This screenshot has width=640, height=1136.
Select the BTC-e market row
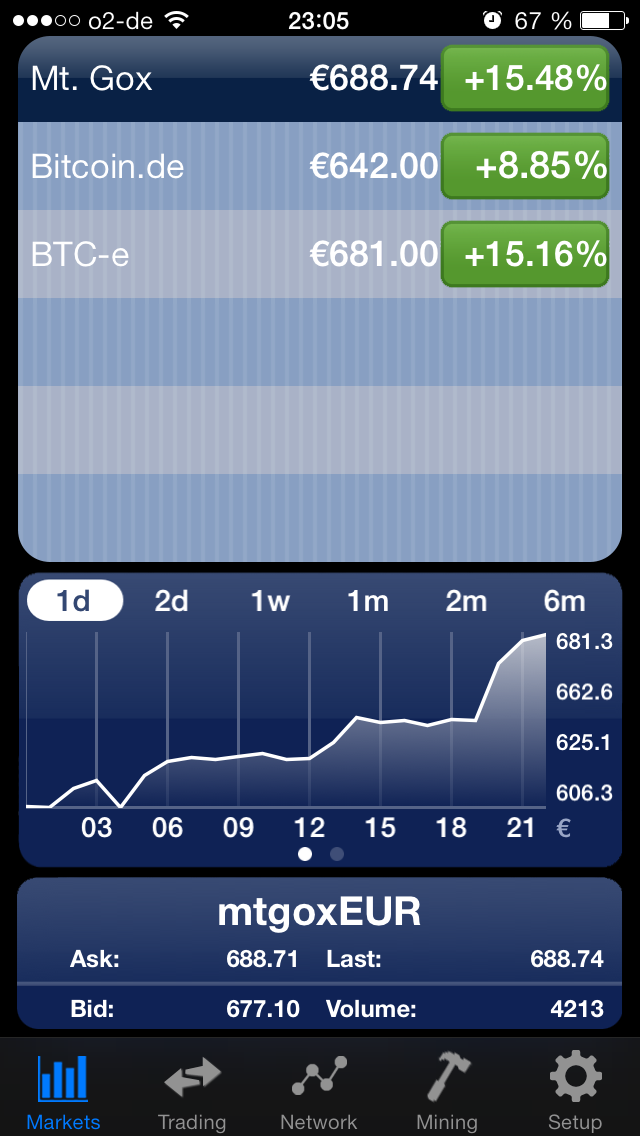[320, 254]
